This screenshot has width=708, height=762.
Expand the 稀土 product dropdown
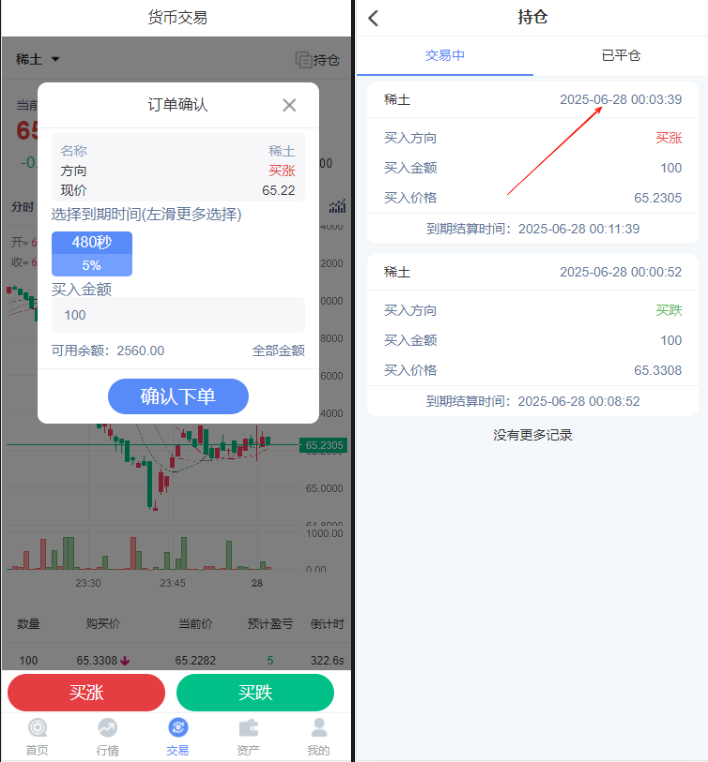coord(38,60)
